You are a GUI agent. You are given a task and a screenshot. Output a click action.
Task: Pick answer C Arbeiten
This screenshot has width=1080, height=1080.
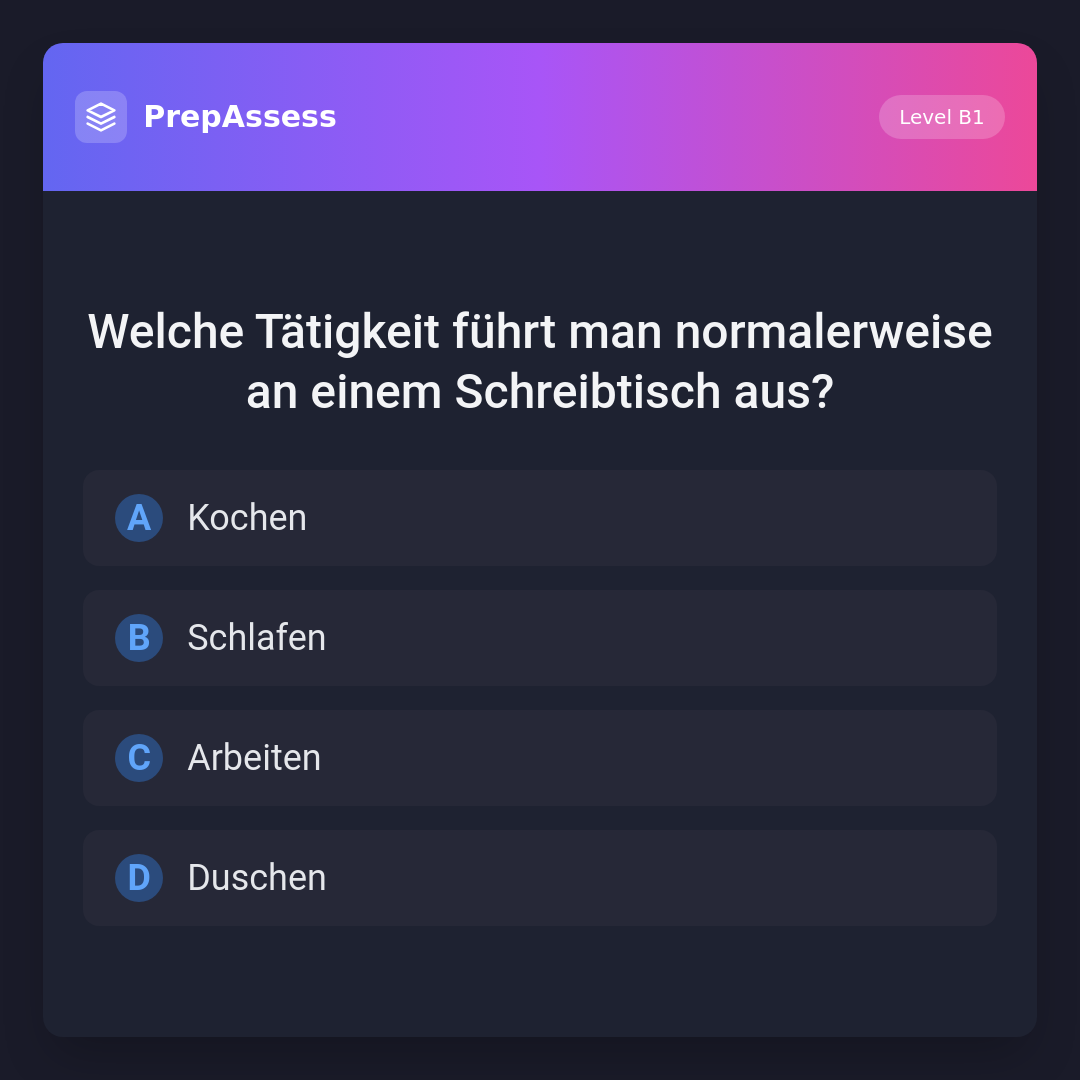click(540, 758)
